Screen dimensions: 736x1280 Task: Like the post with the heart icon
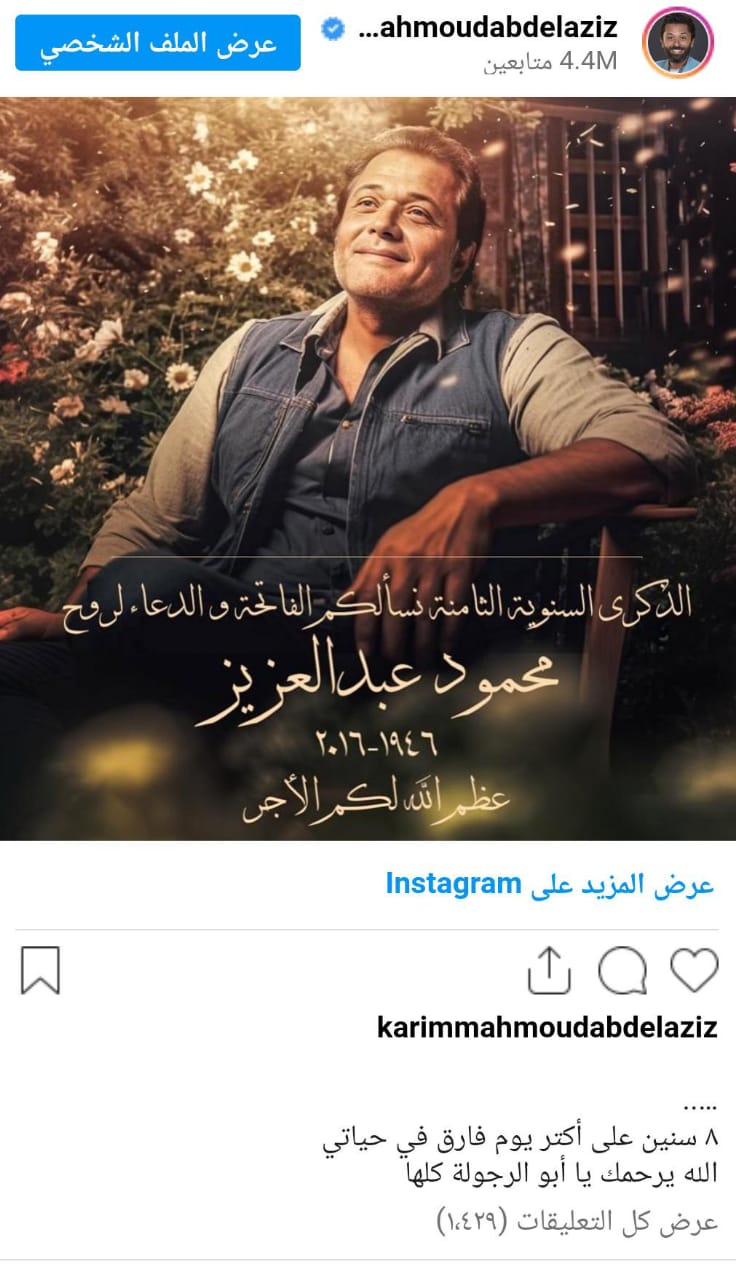[694, 970]
